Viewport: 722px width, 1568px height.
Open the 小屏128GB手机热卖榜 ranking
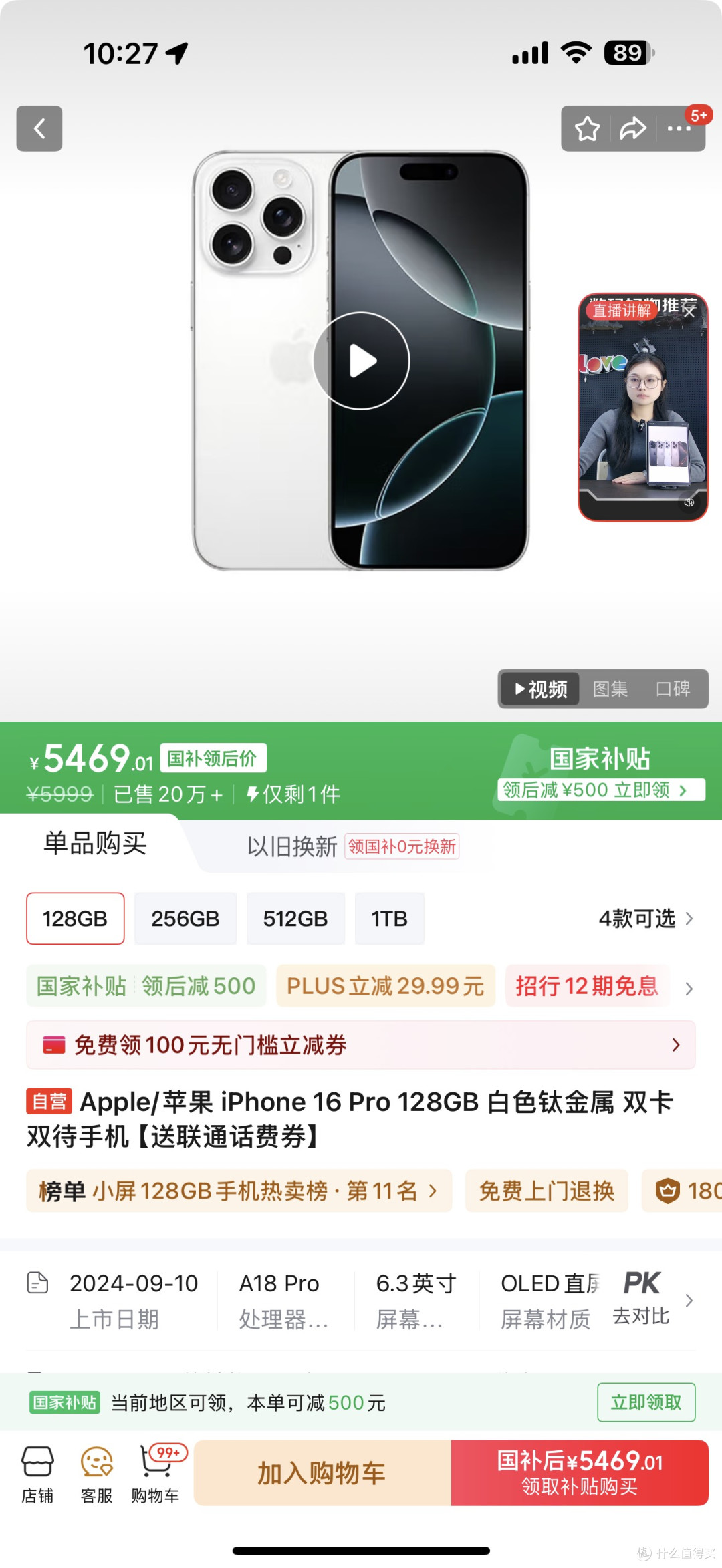click(x=239, y=1191)
